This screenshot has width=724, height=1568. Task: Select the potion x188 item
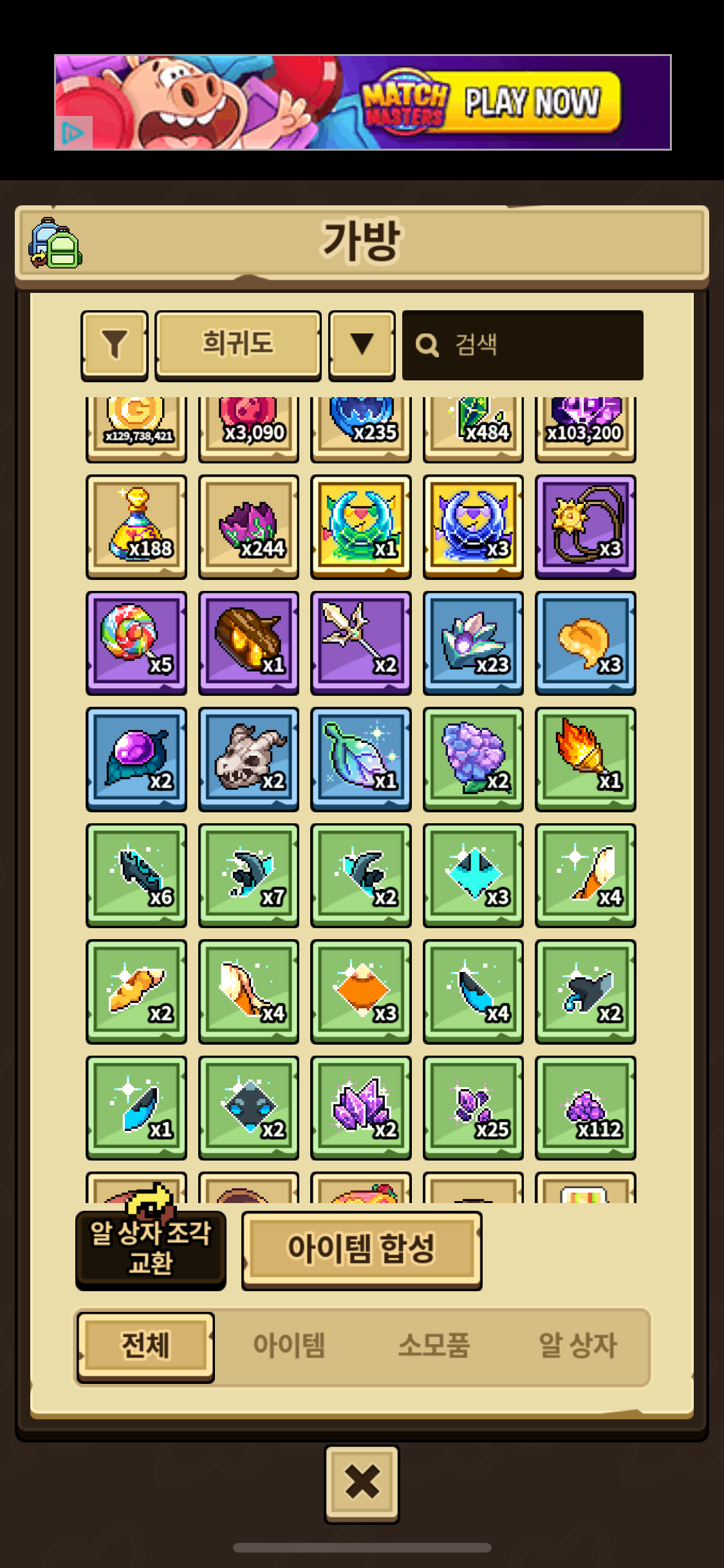(136, 527)
